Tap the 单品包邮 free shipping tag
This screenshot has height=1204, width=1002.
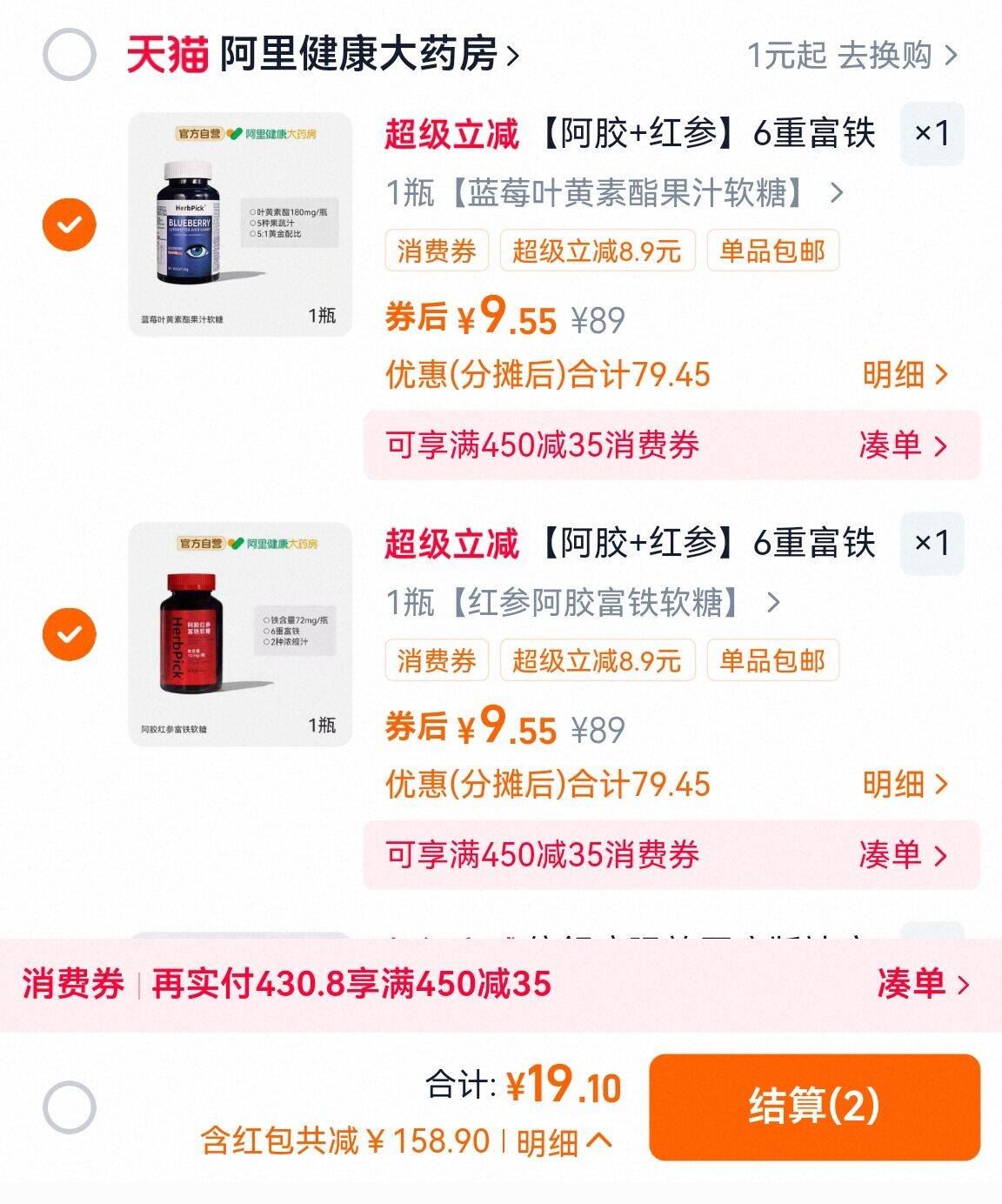772,252
